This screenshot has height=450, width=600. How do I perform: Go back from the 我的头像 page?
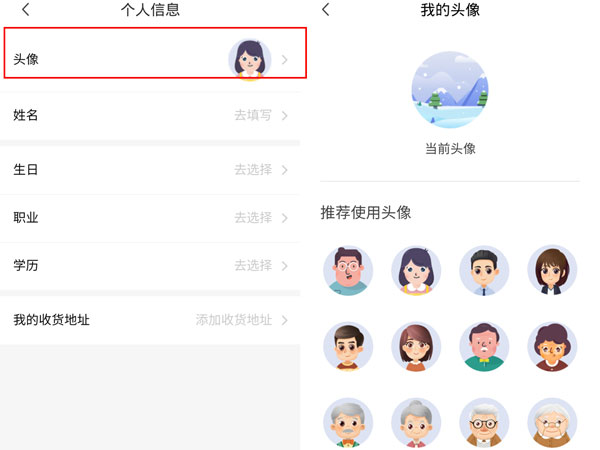click(x=325, y=10)
